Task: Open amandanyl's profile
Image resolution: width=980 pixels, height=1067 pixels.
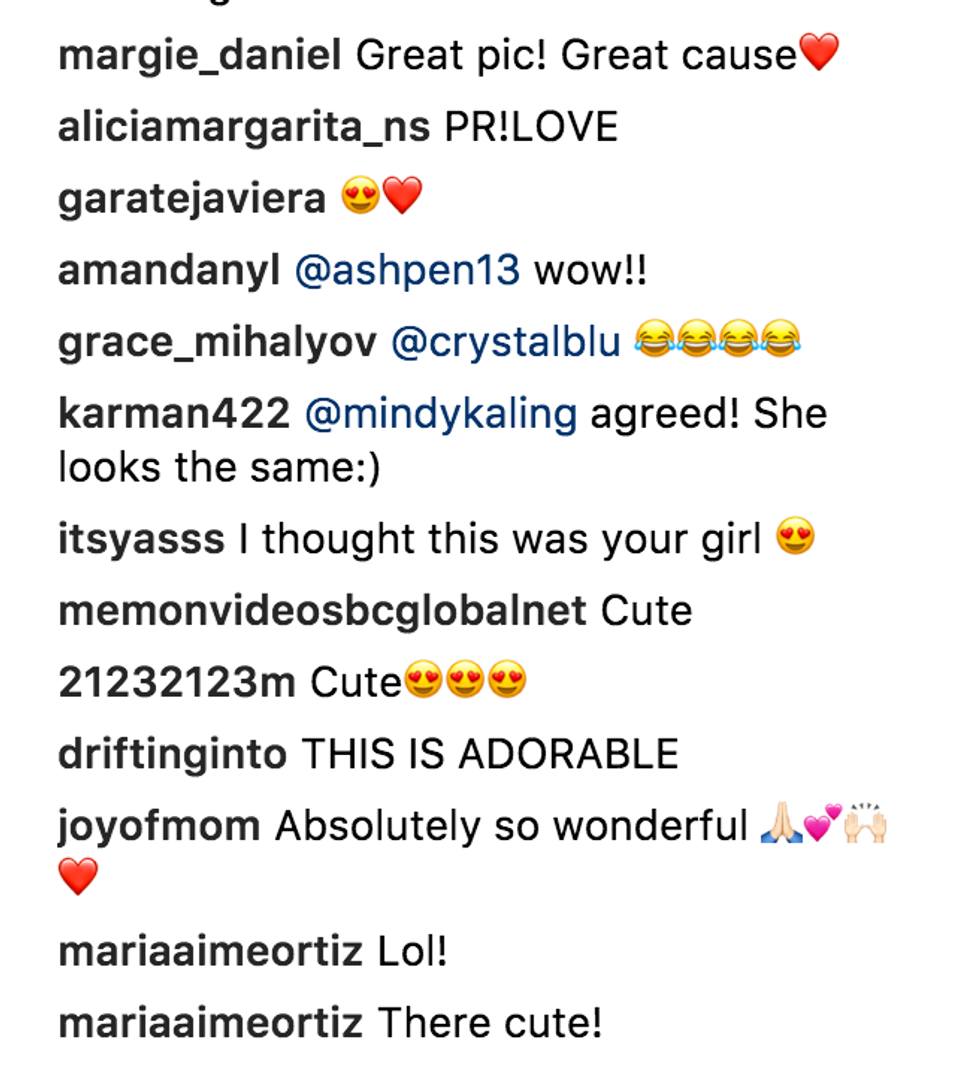Action: (168, 270)
